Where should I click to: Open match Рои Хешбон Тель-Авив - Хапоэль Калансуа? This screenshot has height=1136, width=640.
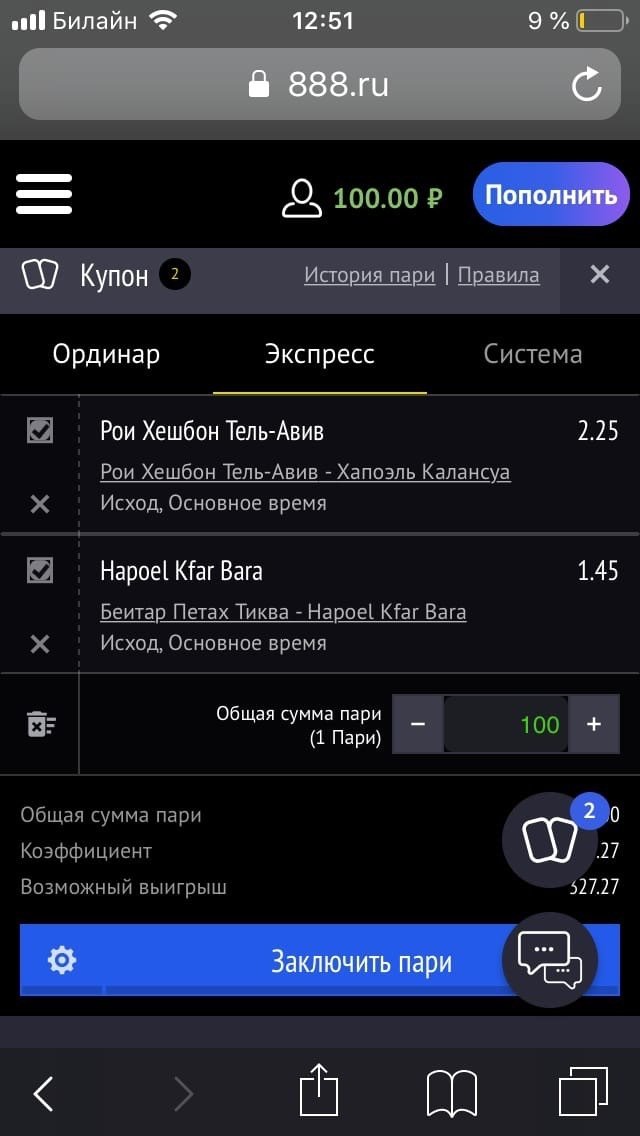tap(305, 472)
